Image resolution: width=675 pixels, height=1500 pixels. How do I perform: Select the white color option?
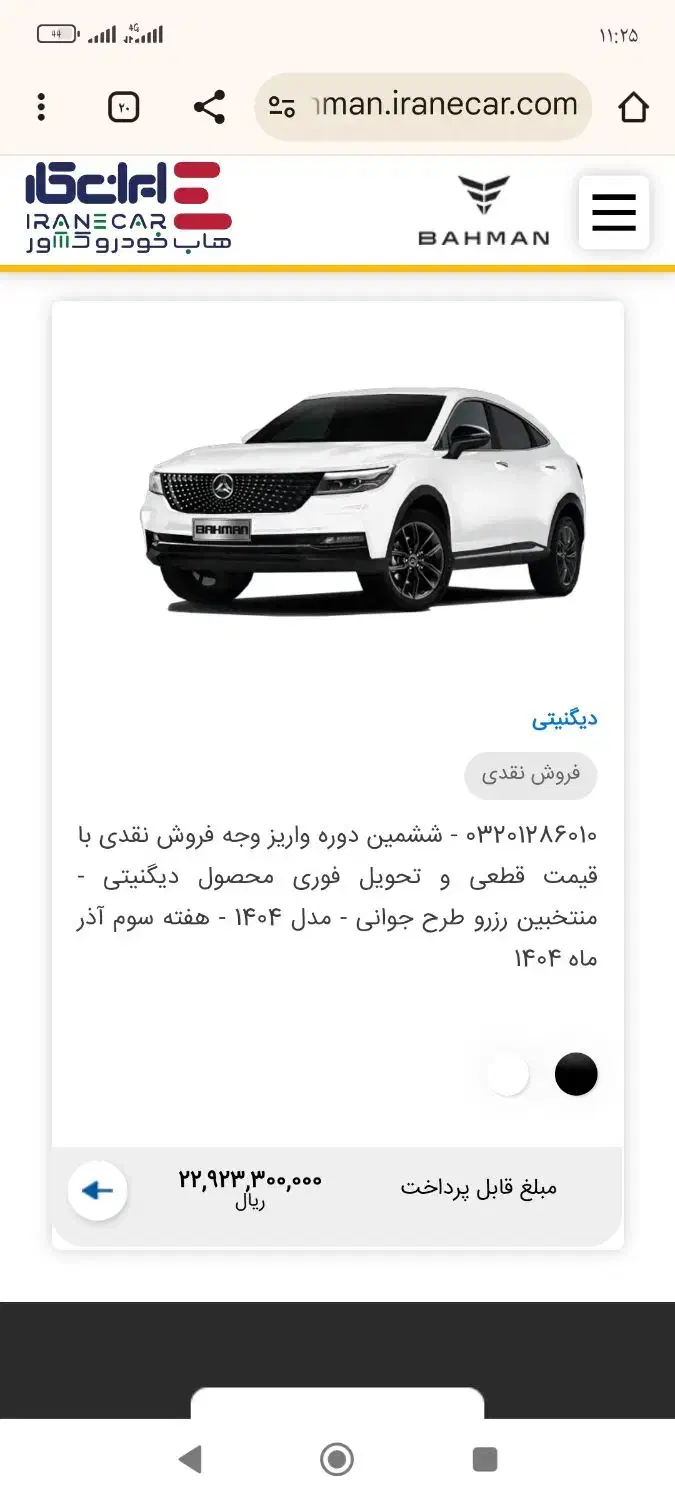pyautogui.click(x=508, y=1075)
